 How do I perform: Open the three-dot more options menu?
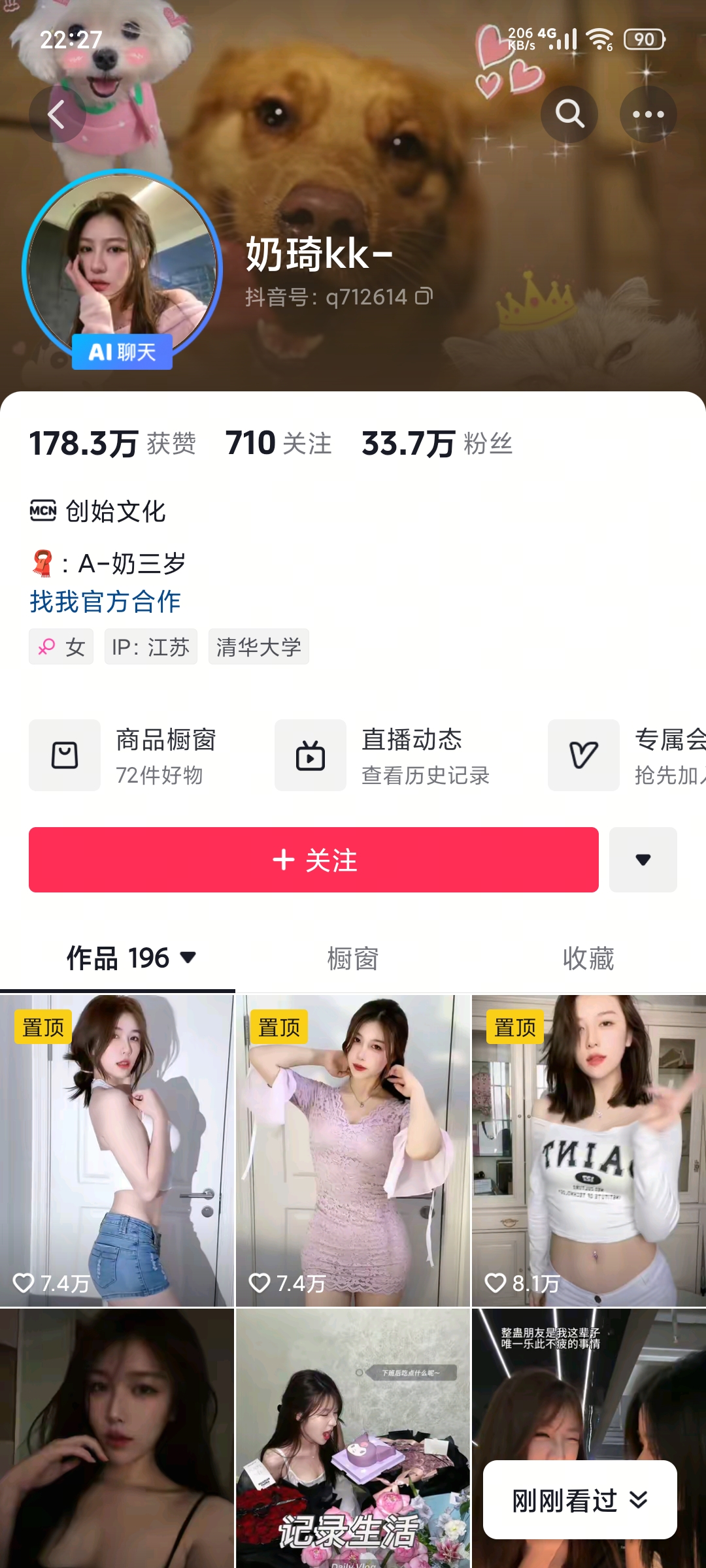[648, 114]
